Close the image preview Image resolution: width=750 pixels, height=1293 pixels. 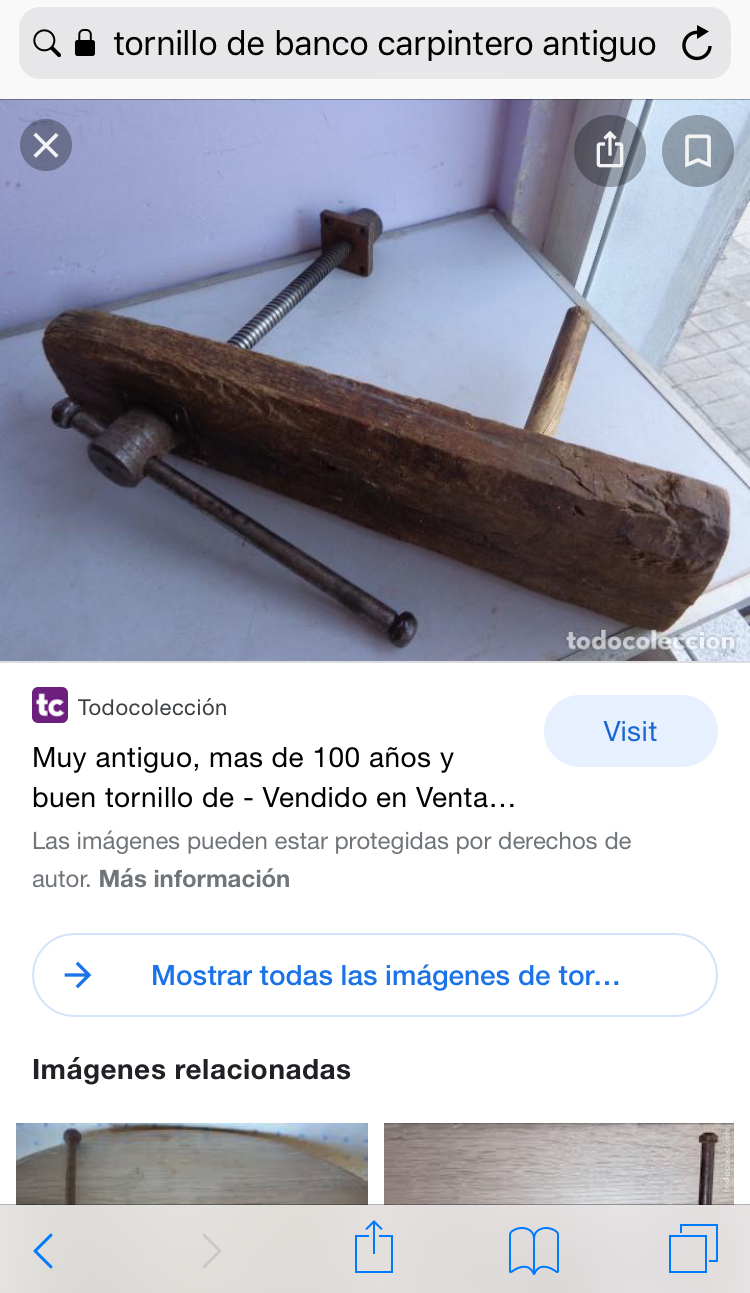(x=46, y=146)
